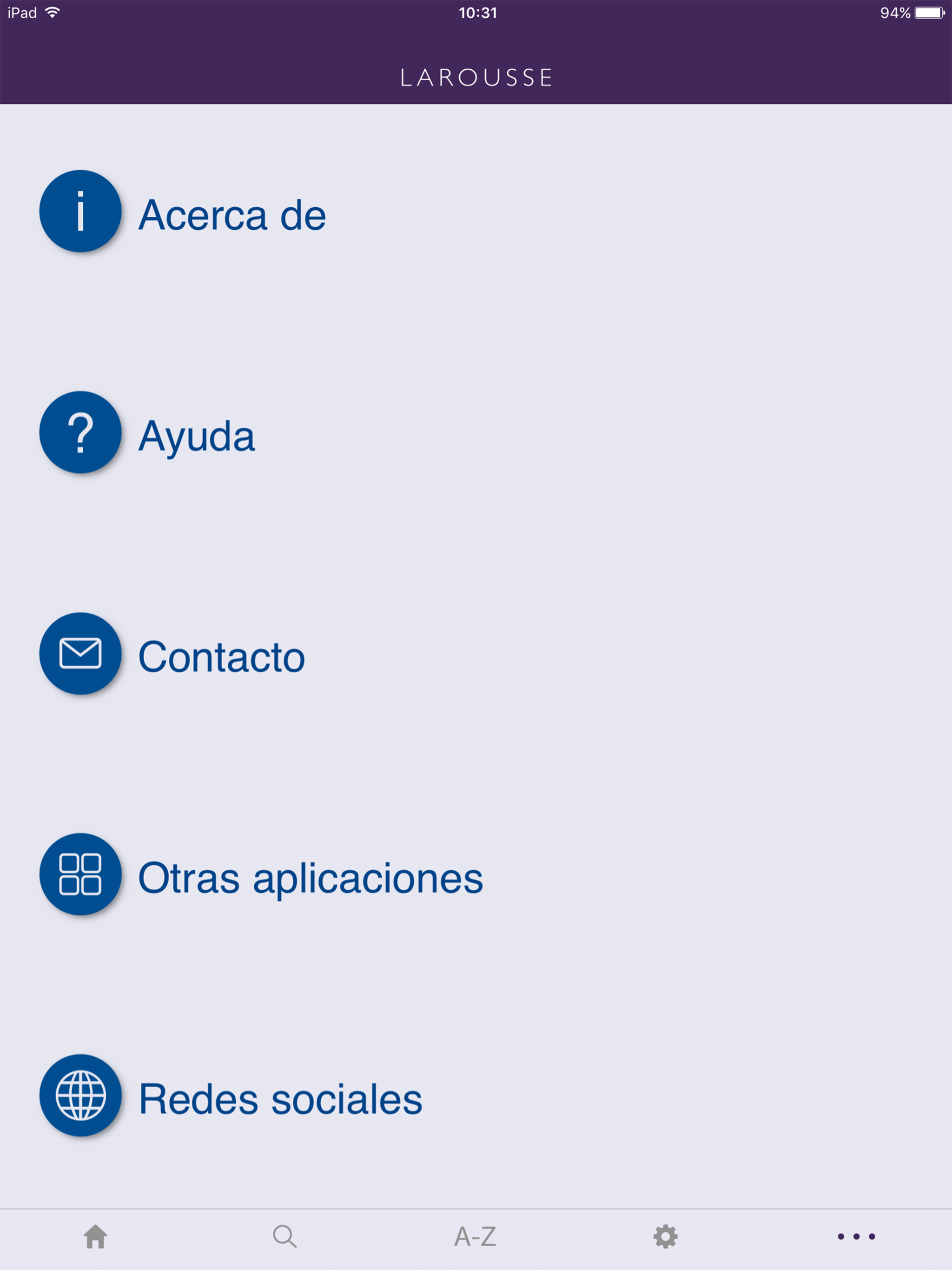The image size is (952, 1270).
Task: Switch to the search tab
Action: [x=285, y=1236]
